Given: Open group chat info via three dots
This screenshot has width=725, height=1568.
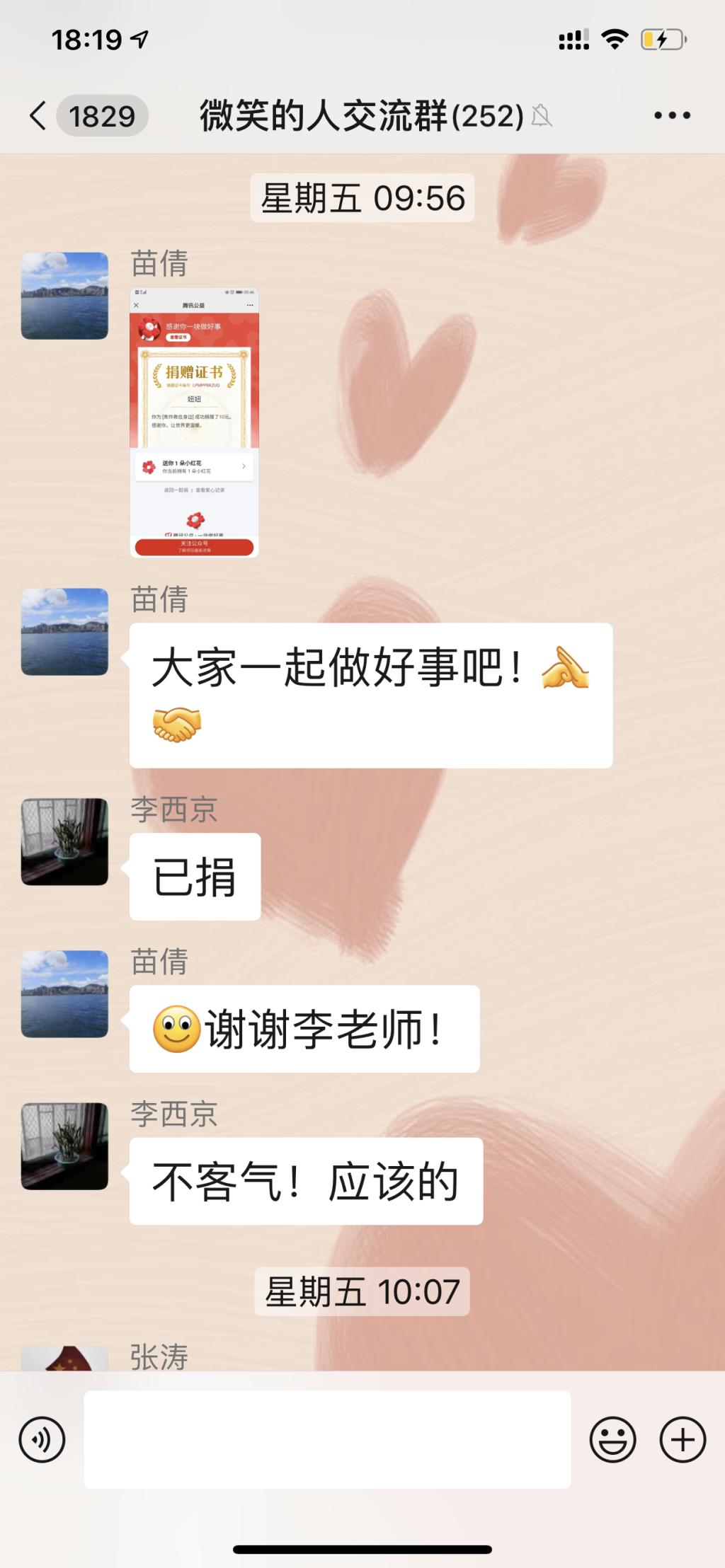Looking at the screenshot, I should tap(672, 115).
